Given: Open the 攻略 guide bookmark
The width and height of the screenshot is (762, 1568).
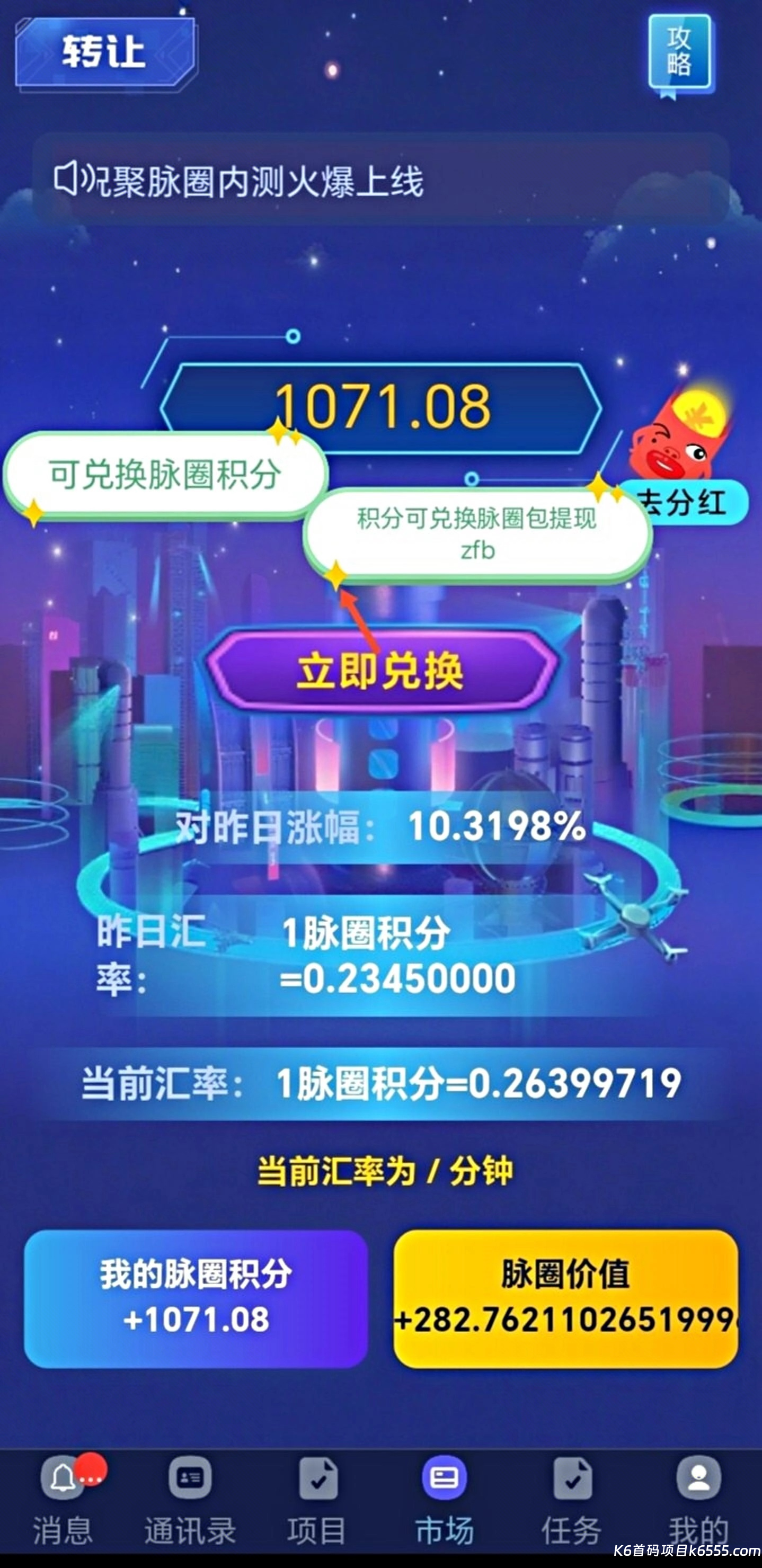Looking at the screenshot, I should tap(679, 54).
